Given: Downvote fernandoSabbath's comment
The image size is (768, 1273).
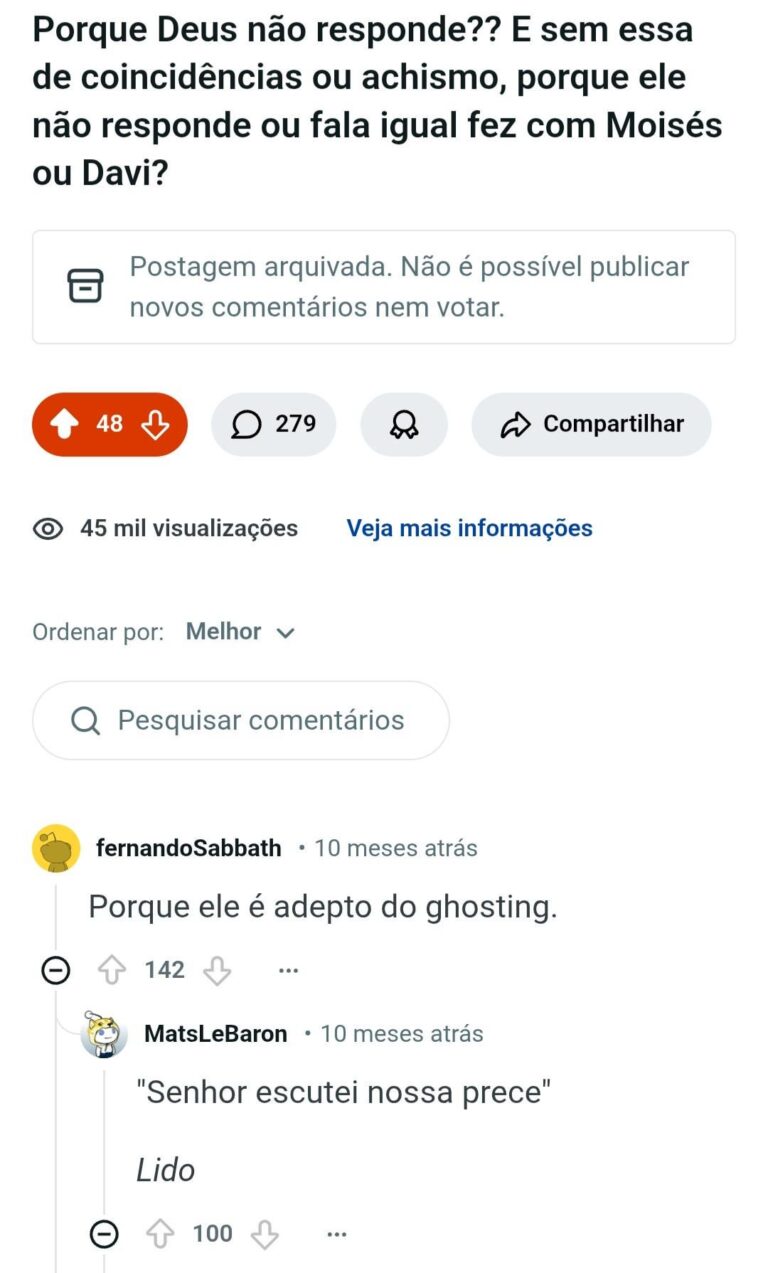Looking at the screenshot, I should [217, 970].
